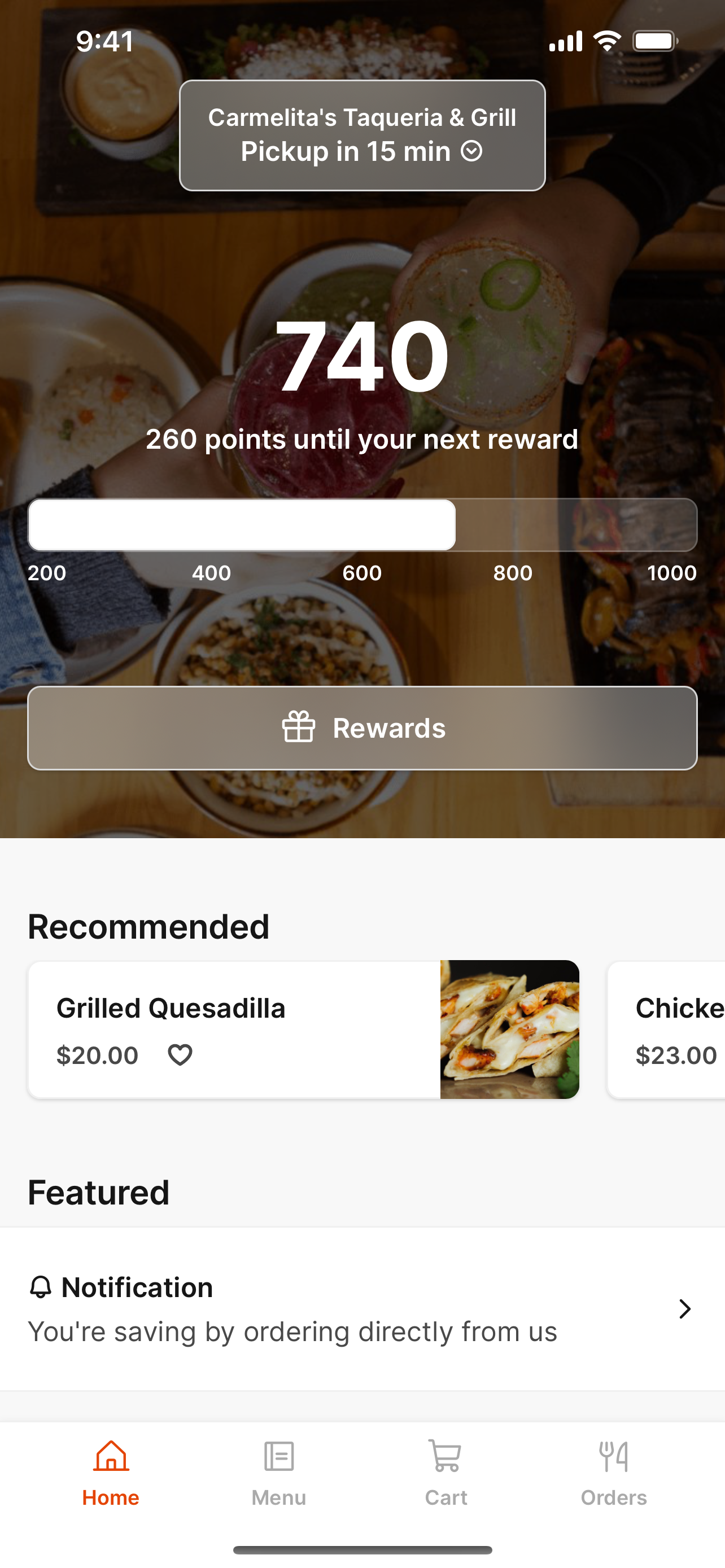This screenshot has width=725, height=1568.
Task: Switch to the Cart tab
Action: pos(445,1479)
